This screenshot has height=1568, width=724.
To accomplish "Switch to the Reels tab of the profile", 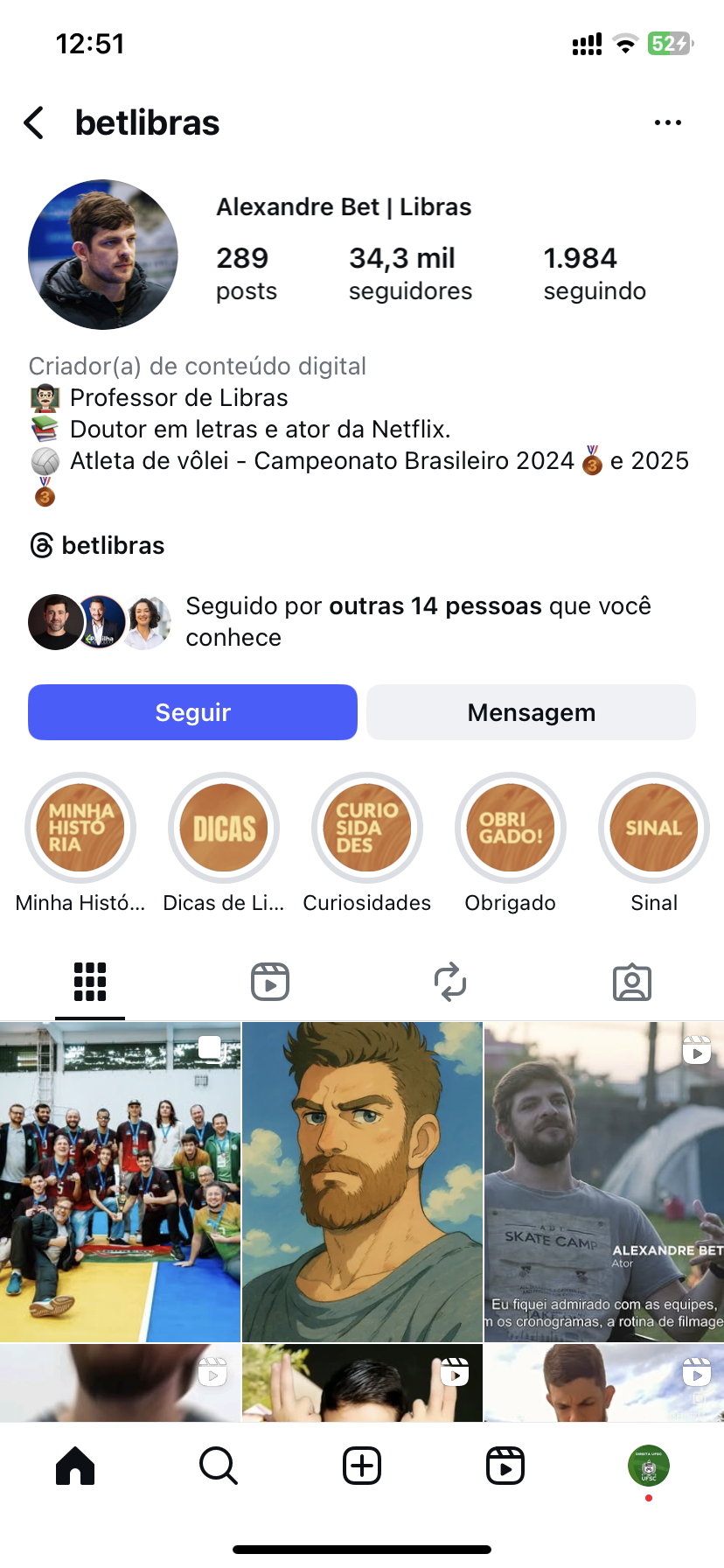I will point(270,982).
